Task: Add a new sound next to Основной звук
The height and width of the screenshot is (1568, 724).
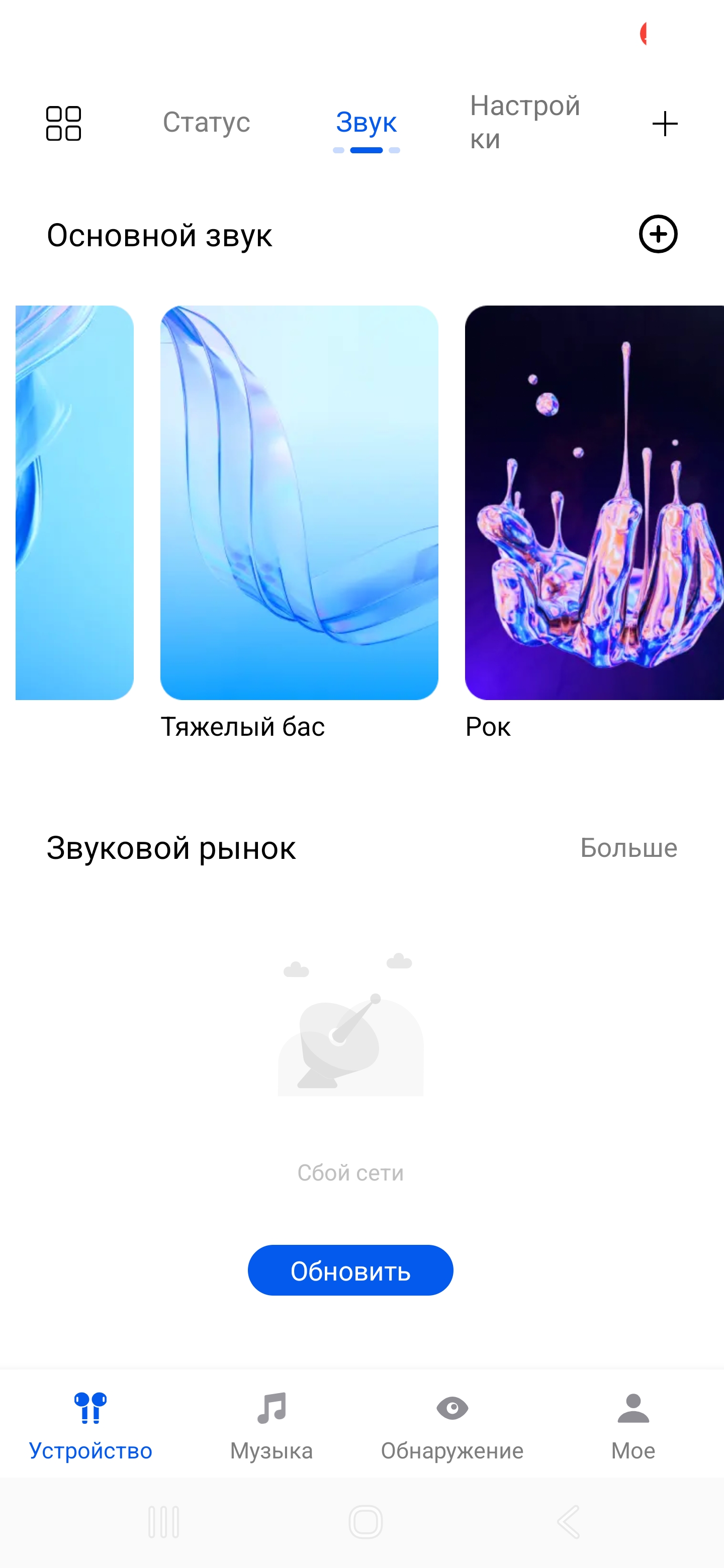Action: [658, 234]
